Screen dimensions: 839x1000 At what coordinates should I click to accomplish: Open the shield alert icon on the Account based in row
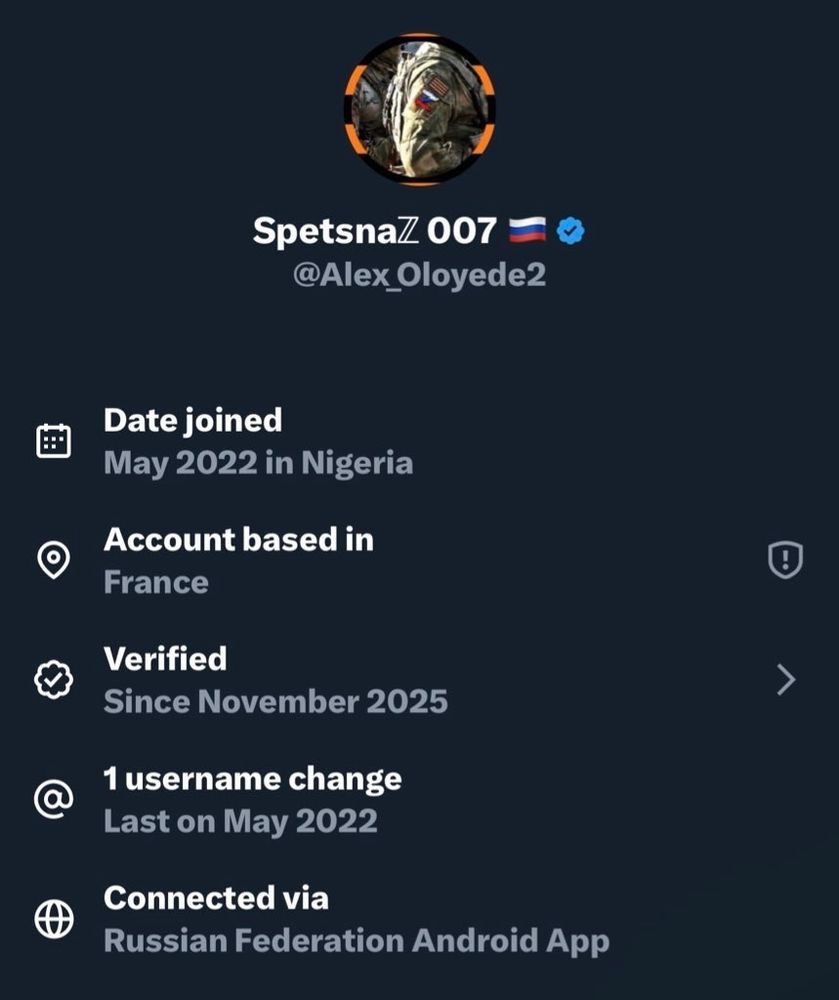(x=785, y=560)
